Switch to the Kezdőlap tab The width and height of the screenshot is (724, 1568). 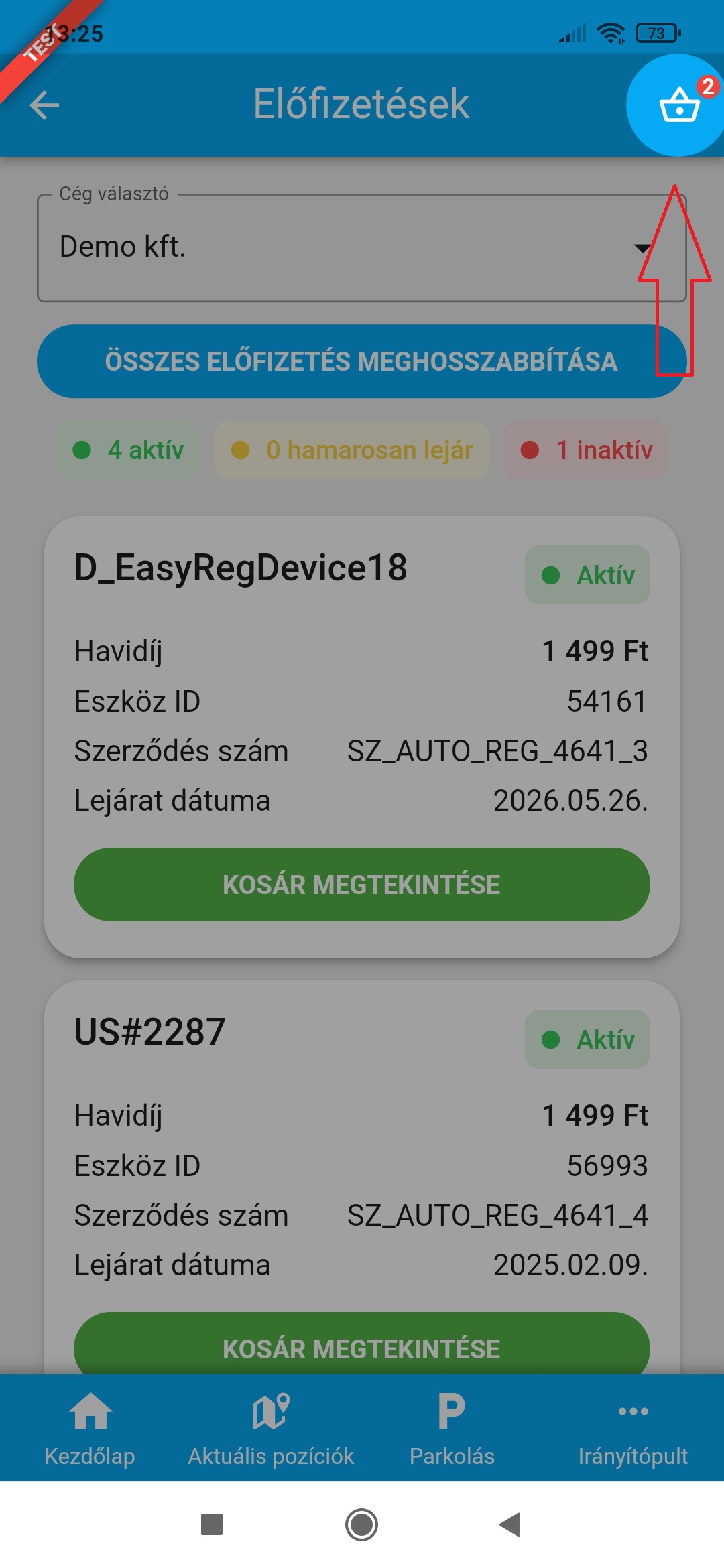(90, 1427)
